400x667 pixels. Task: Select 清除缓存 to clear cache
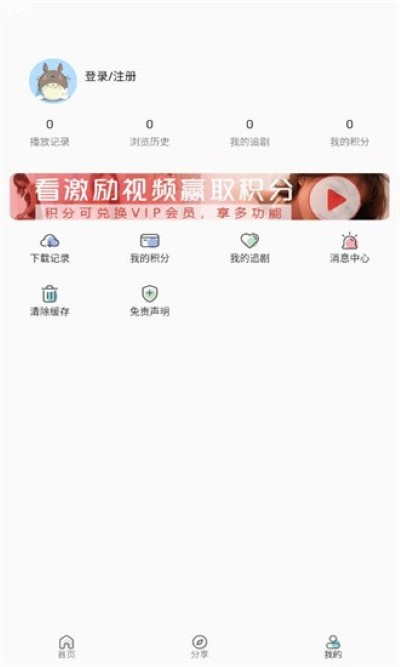[x=50, y=301]
